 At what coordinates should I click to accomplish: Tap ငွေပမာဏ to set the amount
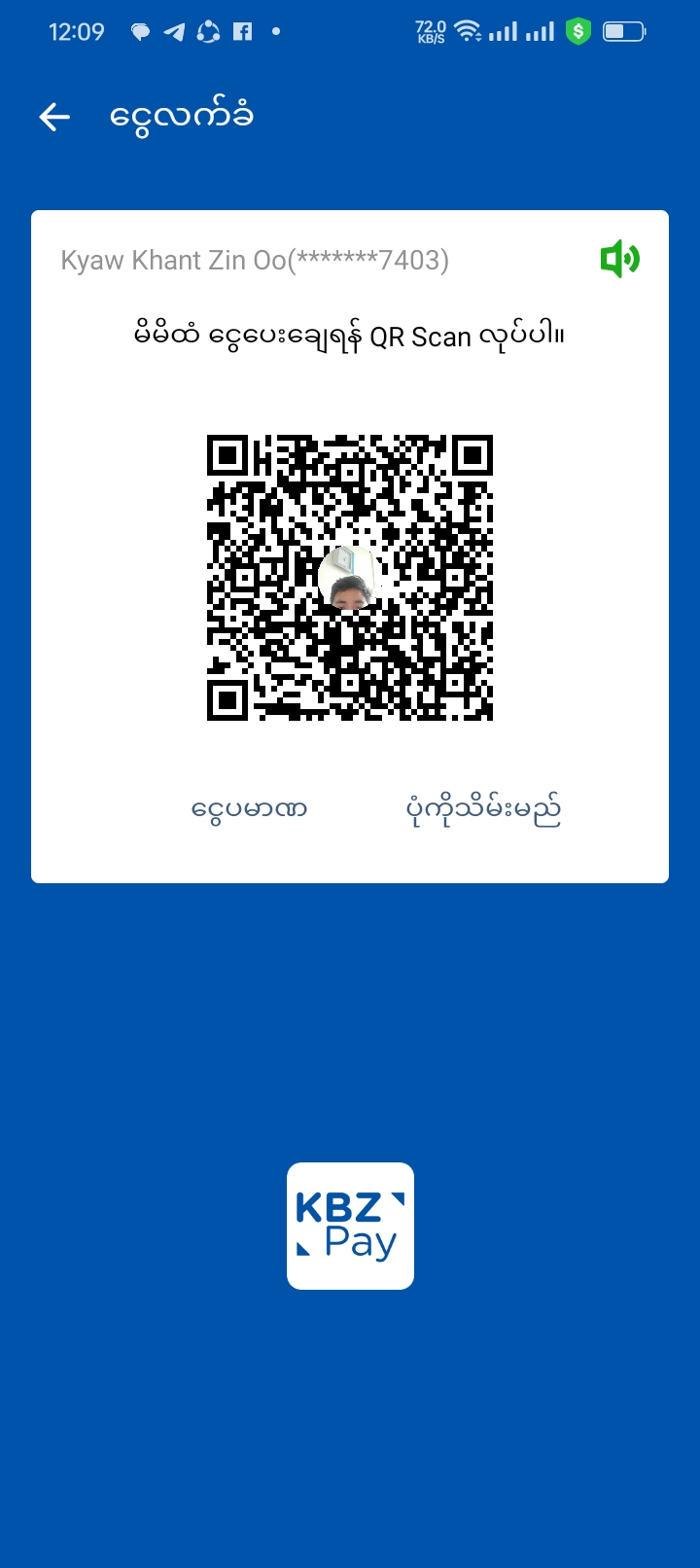pos(249,809)
